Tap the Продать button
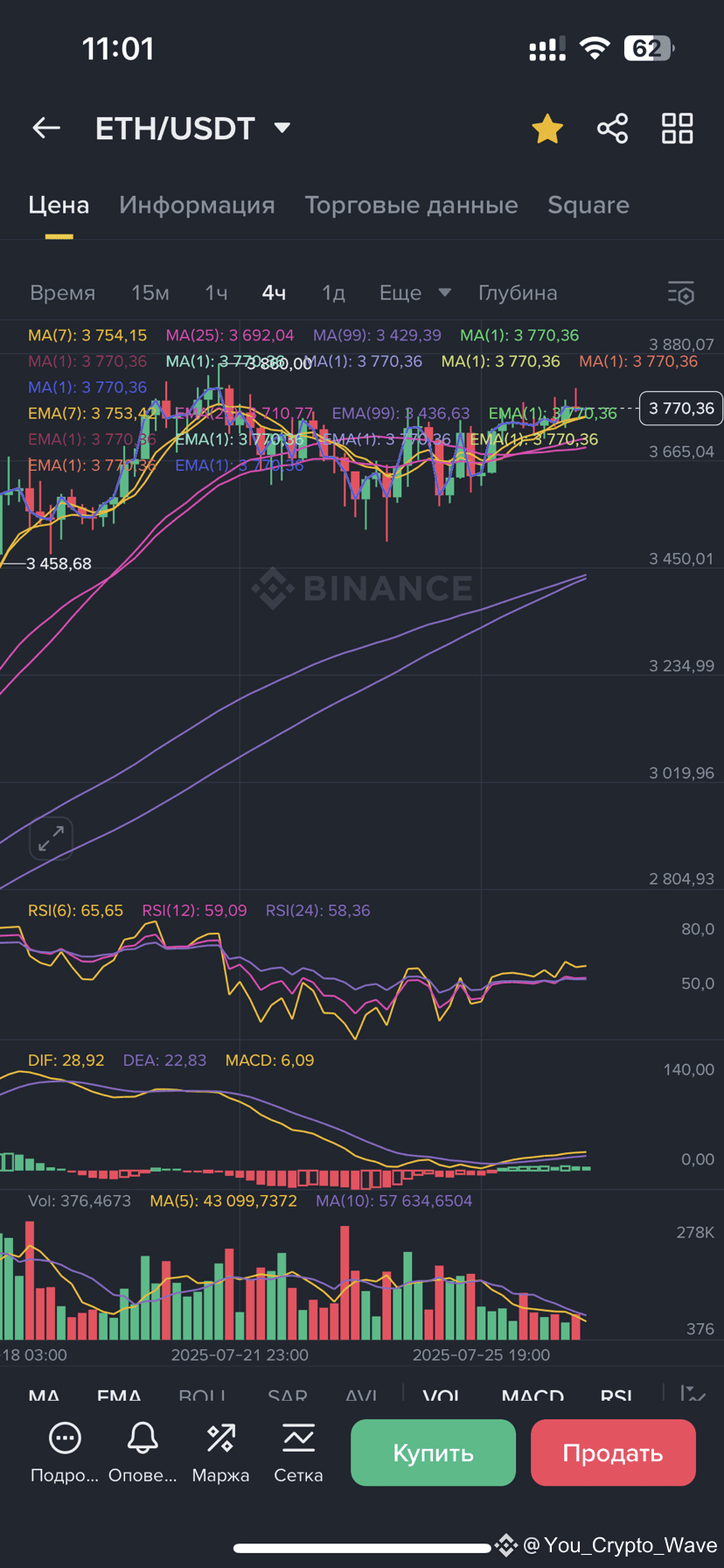 (613, 1452)
